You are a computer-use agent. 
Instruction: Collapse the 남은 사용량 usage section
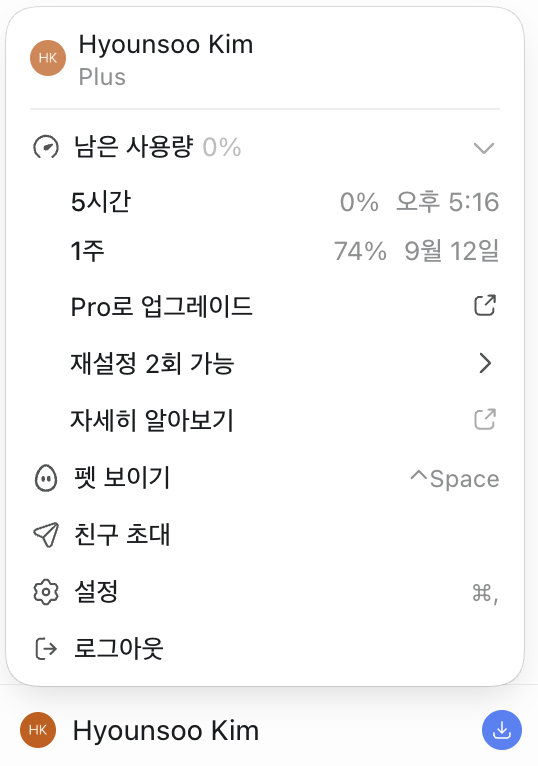pyautogui.click(x=265, y=147)
